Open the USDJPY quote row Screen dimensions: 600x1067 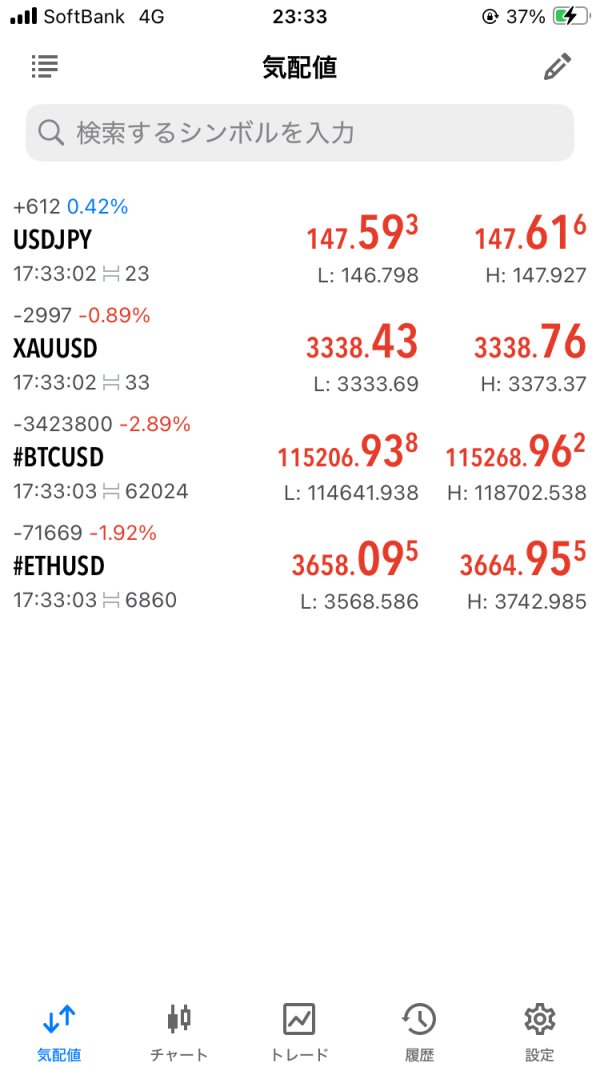(x=300, y=241)
